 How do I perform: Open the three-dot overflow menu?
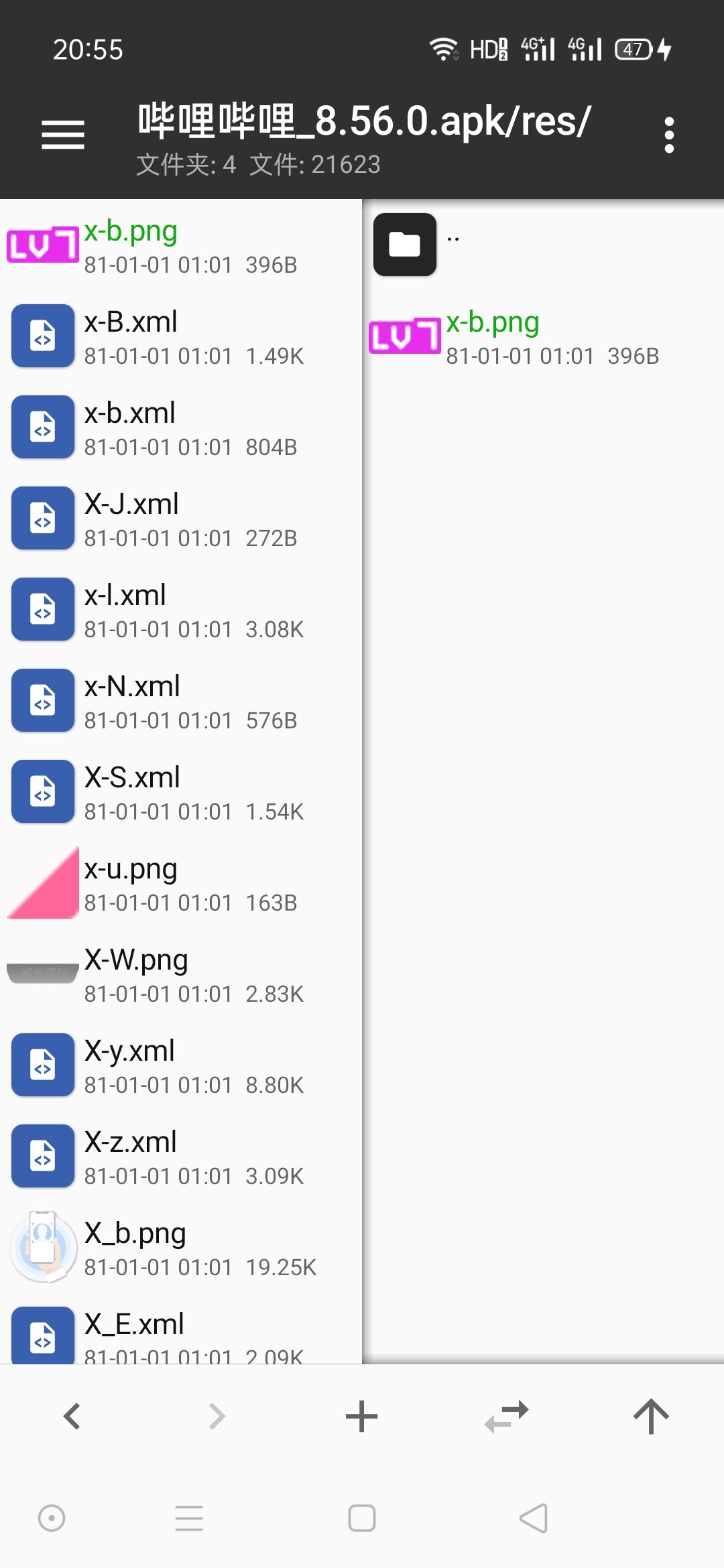(x=668, y=135)
